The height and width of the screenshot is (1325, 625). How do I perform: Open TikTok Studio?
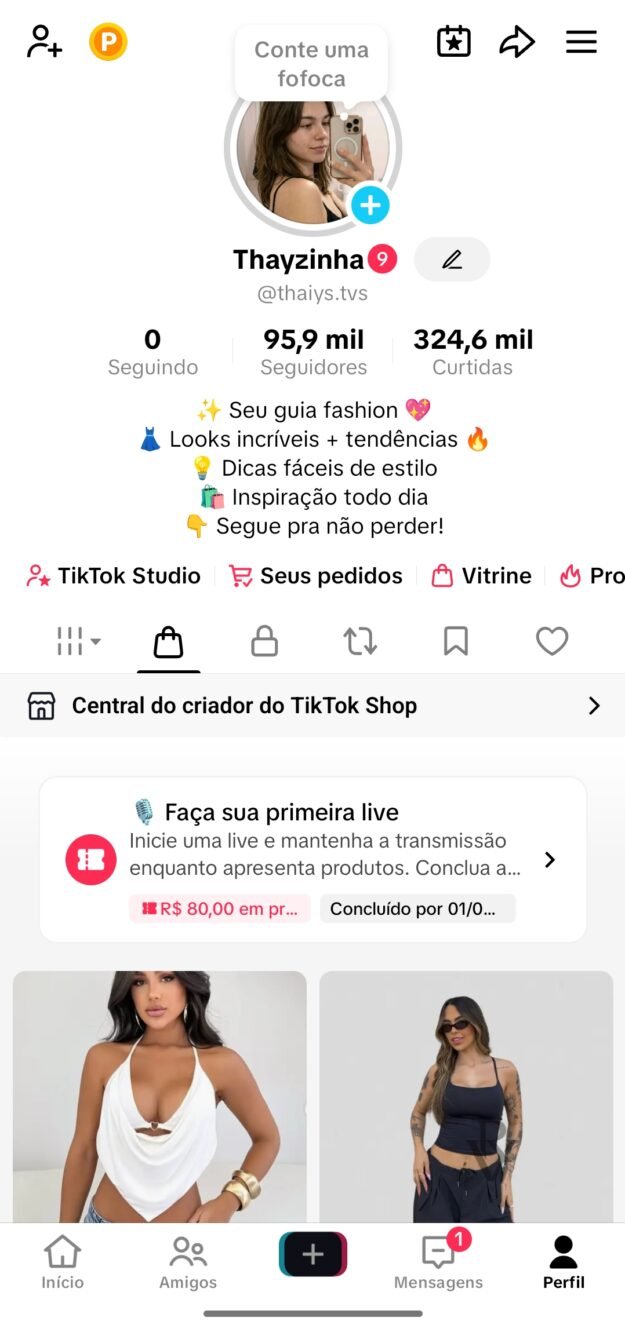click(114, 576)
